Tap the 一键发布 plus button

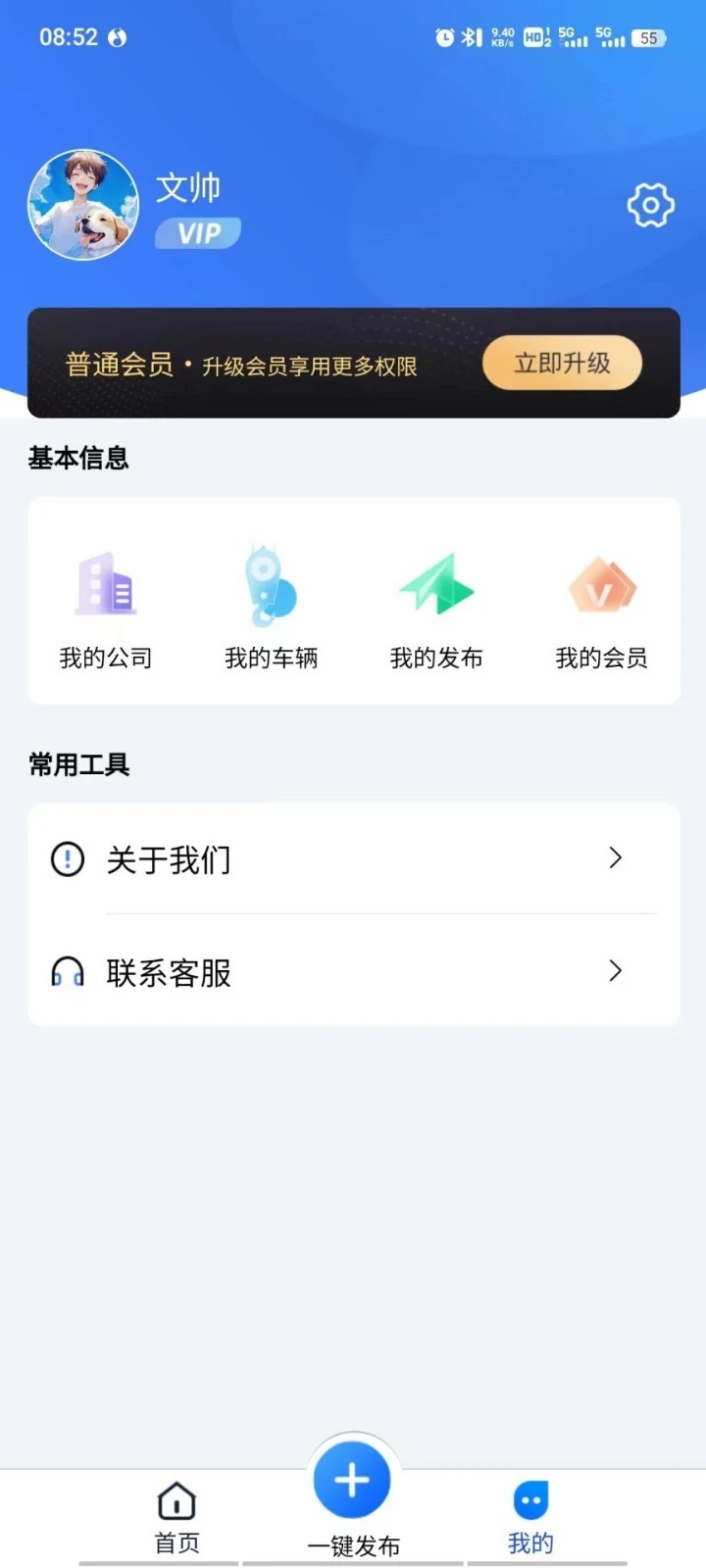pyautogui.click(x=352, y=1478)
